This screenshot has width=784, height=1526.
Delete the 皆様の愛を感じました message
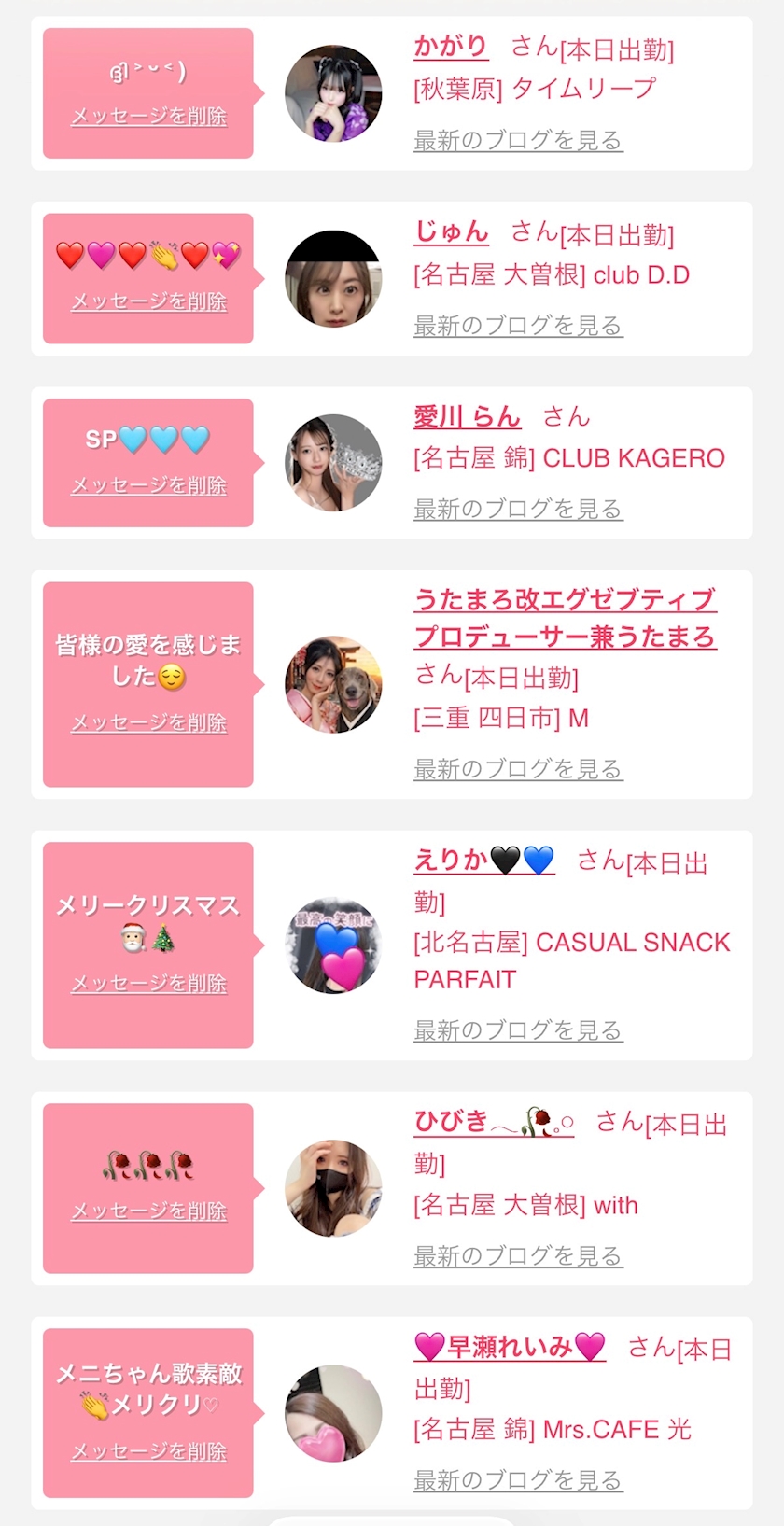click(x=149, y=722)
